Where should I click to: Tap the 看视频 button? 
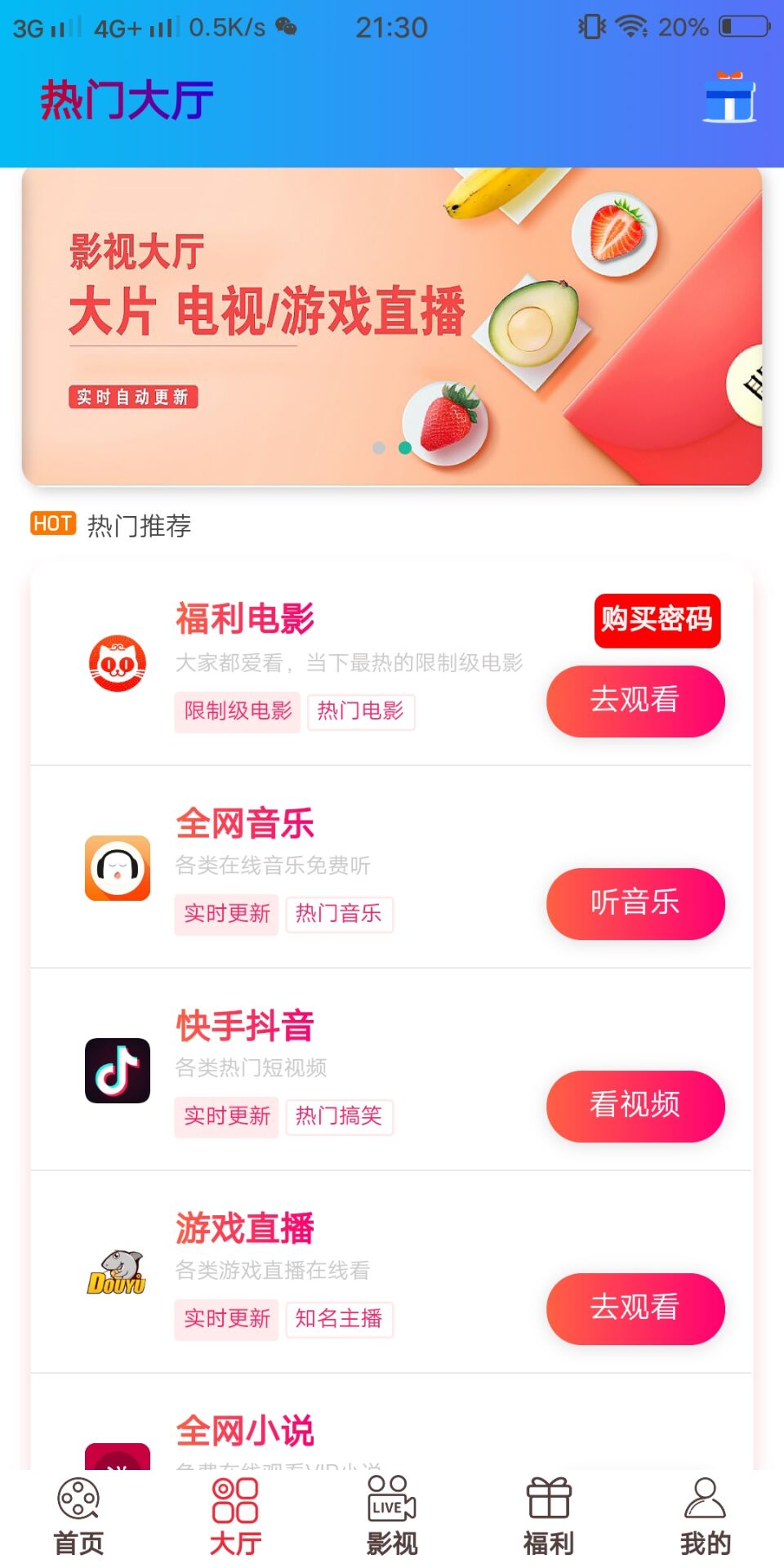point(635,1106)
